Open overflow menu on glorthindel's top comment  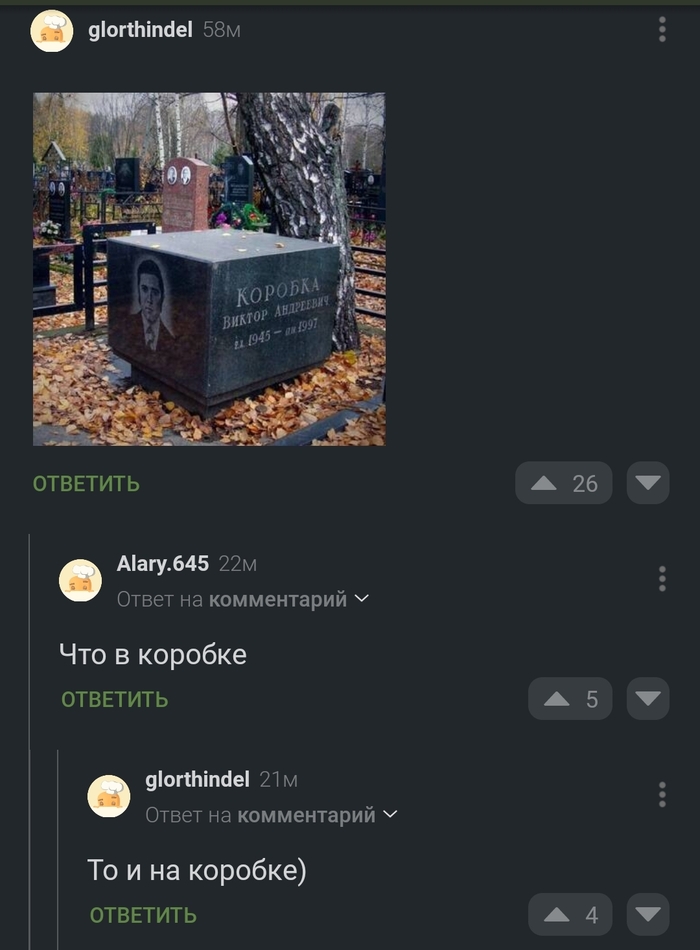tap(662, 30)
